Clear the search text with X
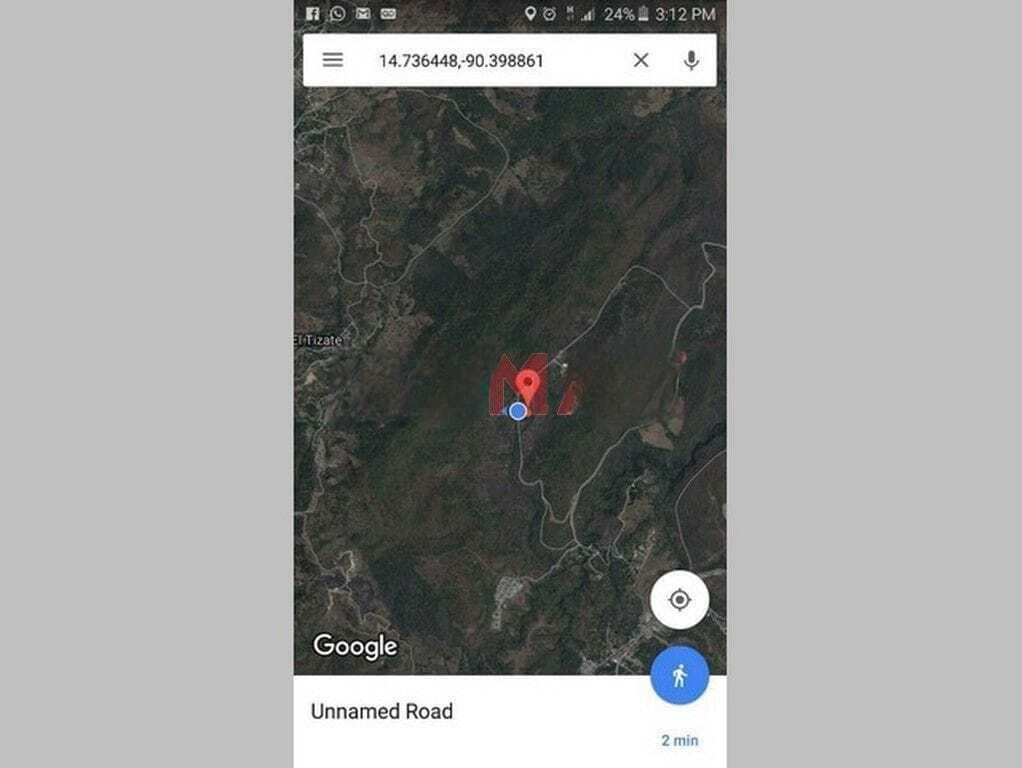 pos(641,60)
